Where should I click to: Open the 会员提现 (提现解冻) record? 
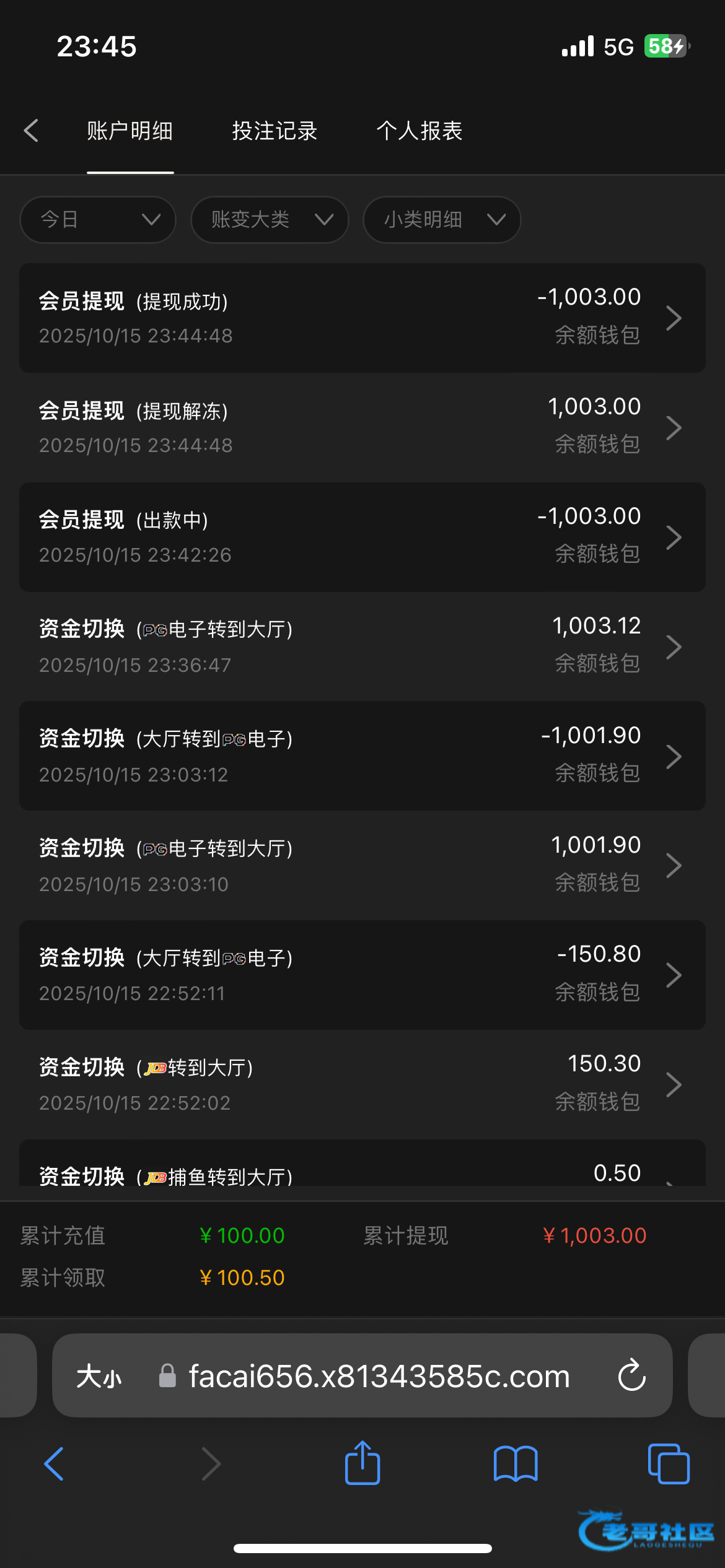(x=362, y=427)
